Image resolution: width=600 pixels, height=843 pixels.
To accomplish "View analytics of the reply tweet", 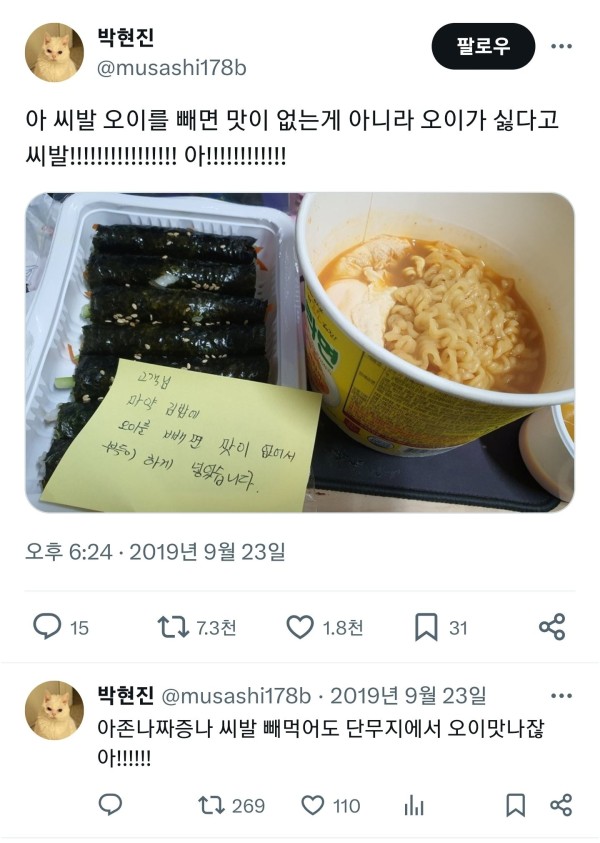I will 414,805.
